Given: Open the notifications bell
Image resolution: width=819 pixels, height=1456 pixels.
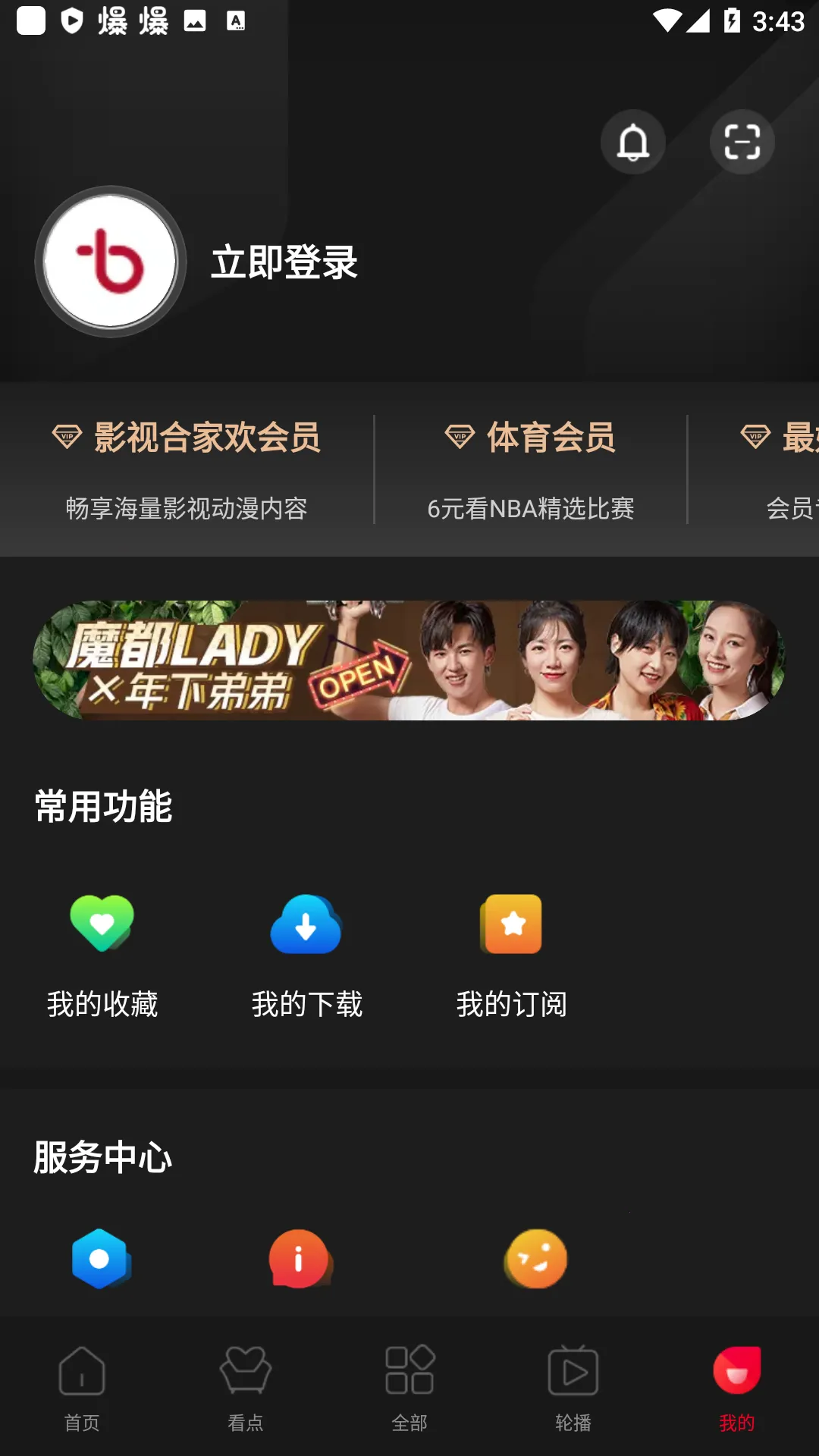Looking at the screenshot, I should [x=632, y=142].
